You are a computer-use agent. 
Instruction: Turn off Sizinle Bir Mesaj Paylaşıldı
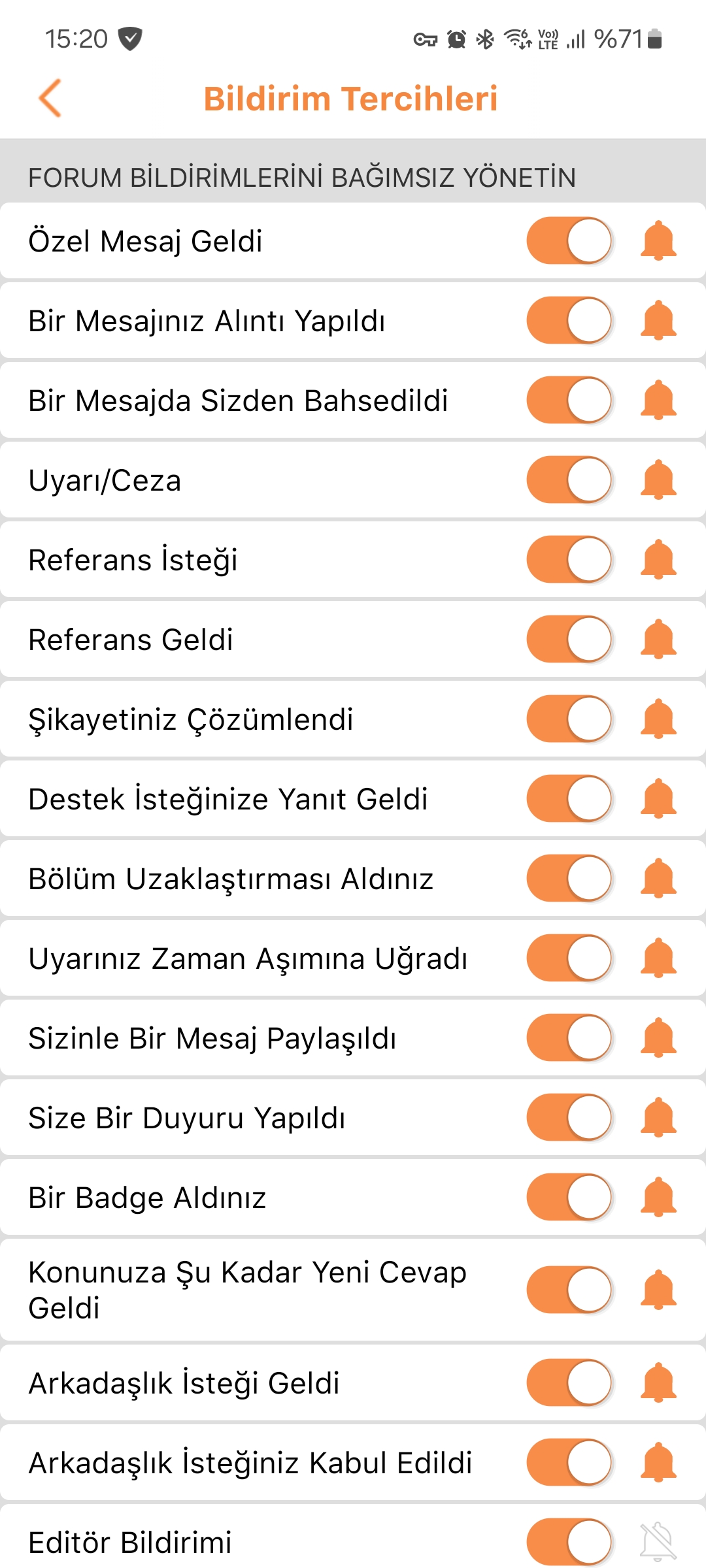[x=569, y=1037]
